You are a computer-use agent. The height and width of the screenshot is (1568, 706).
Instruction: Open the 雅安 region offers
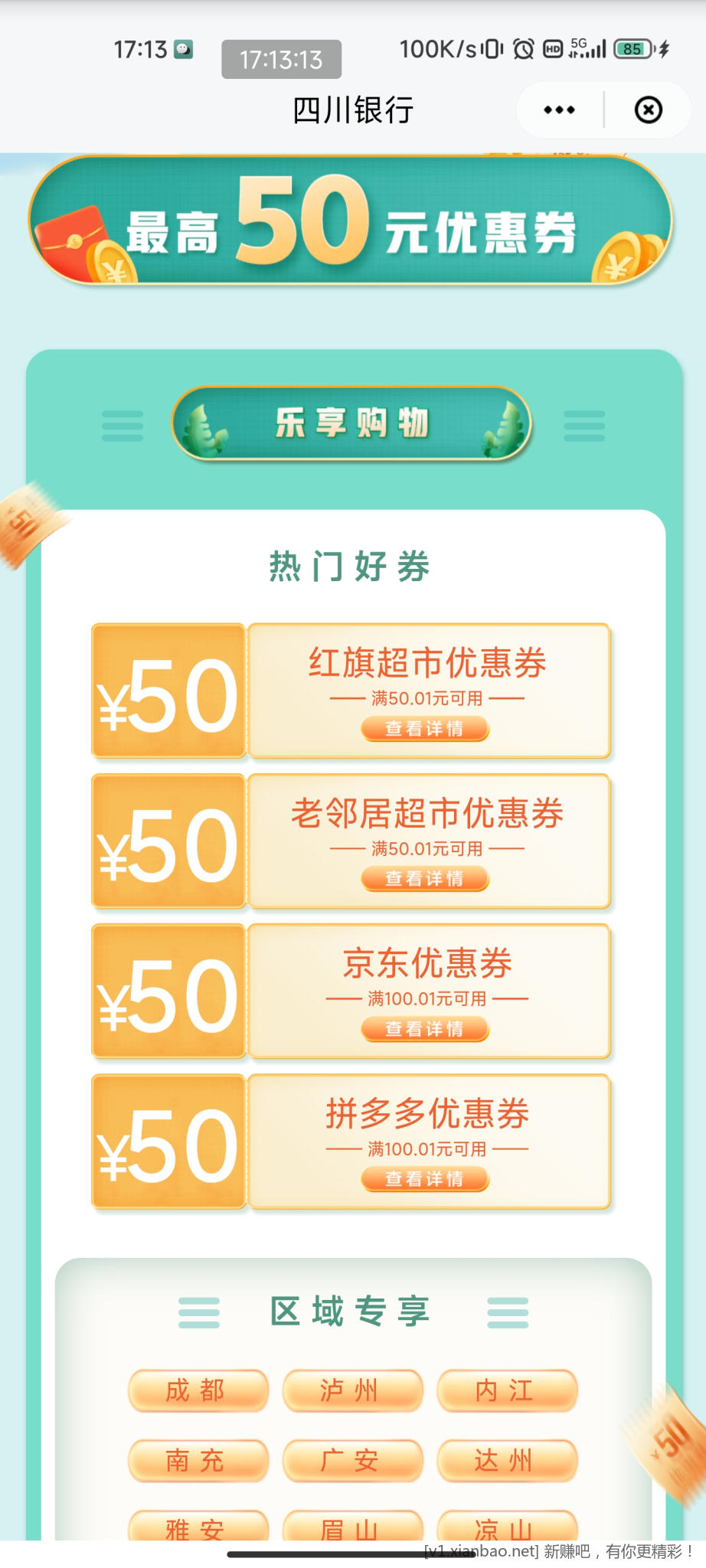[198, 1526]
